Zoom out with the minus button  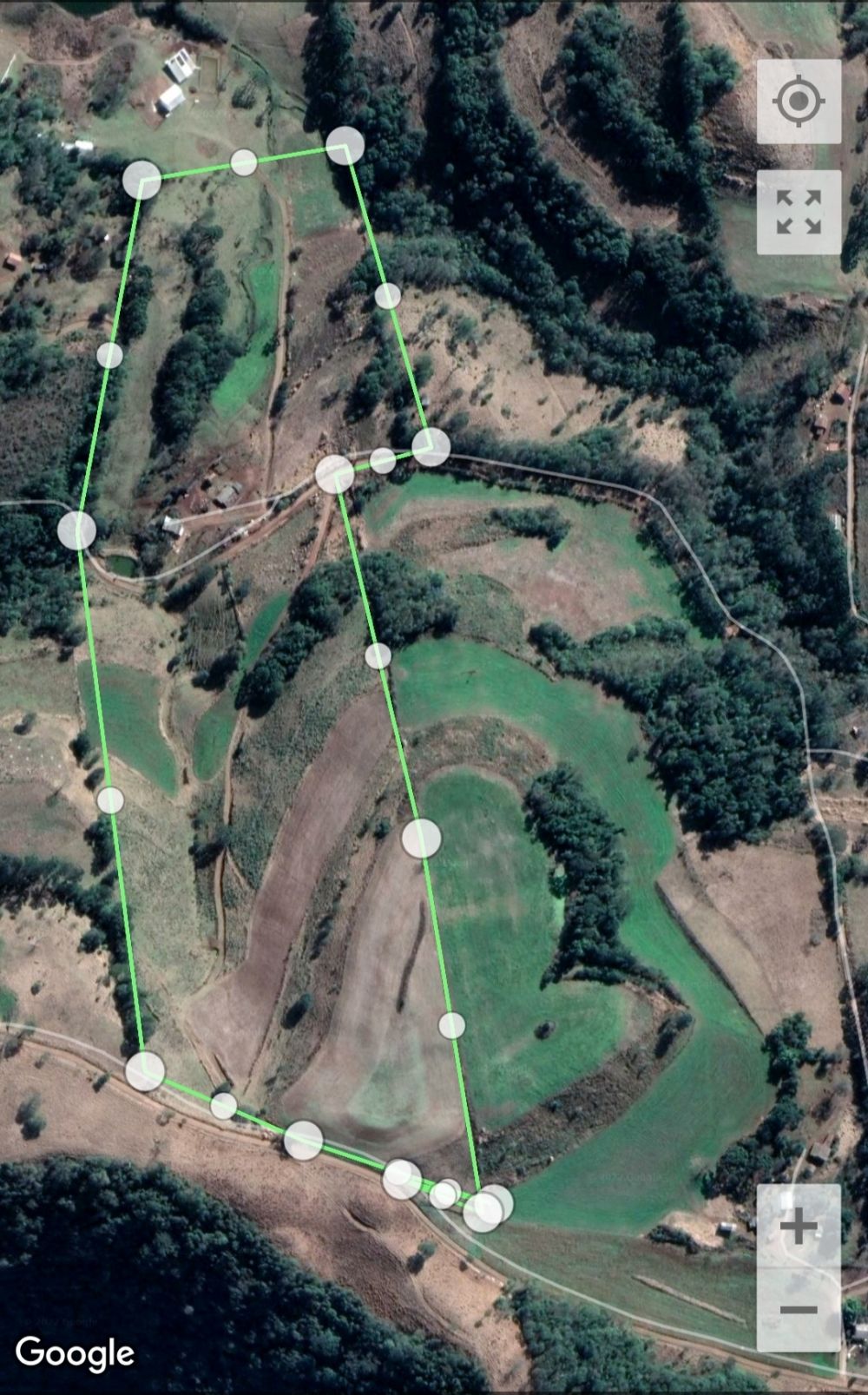click(799, 1310)
